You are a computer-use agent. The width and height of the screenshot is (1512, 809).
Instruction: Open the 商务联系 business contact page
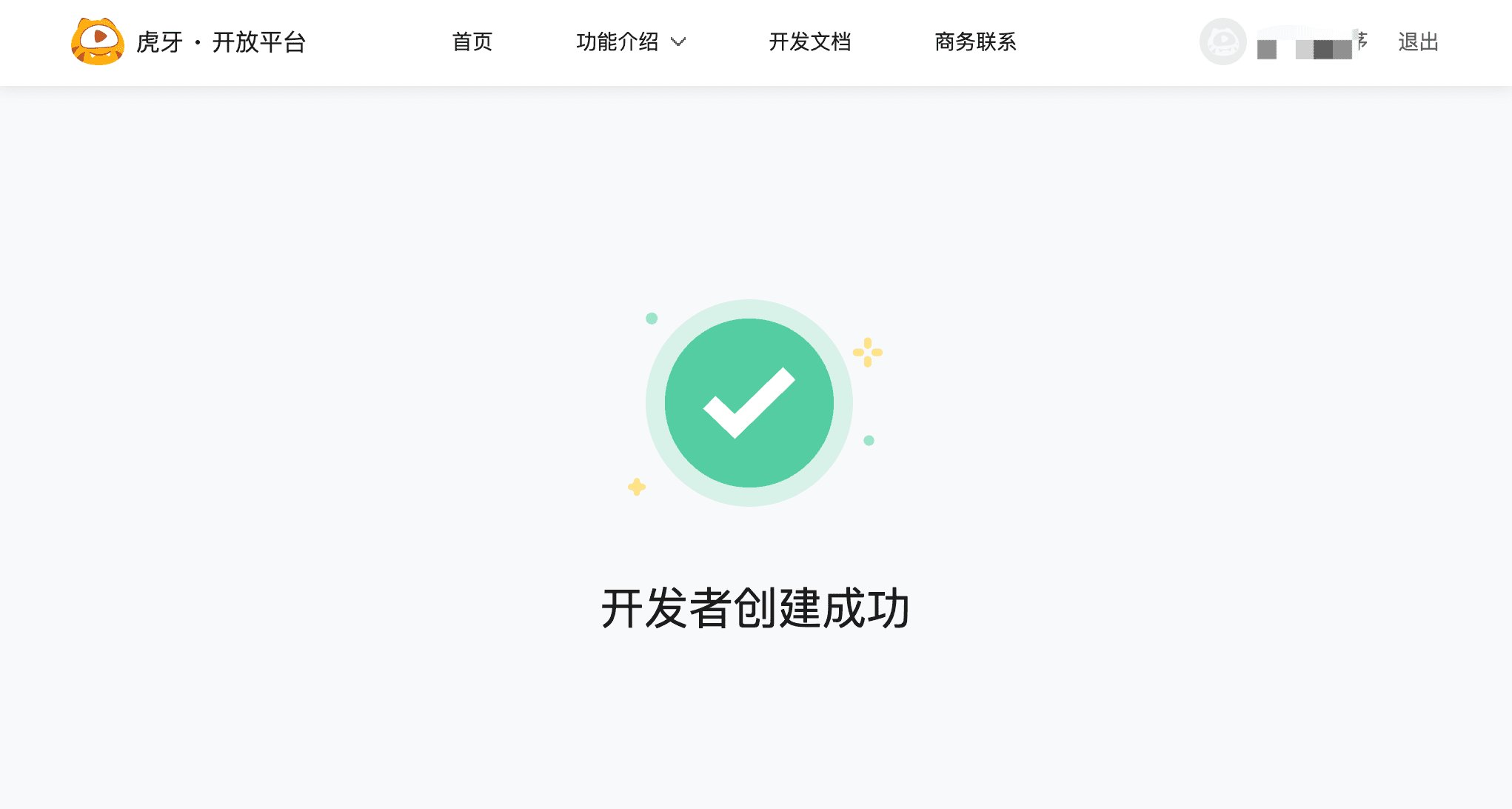[975, 42]
